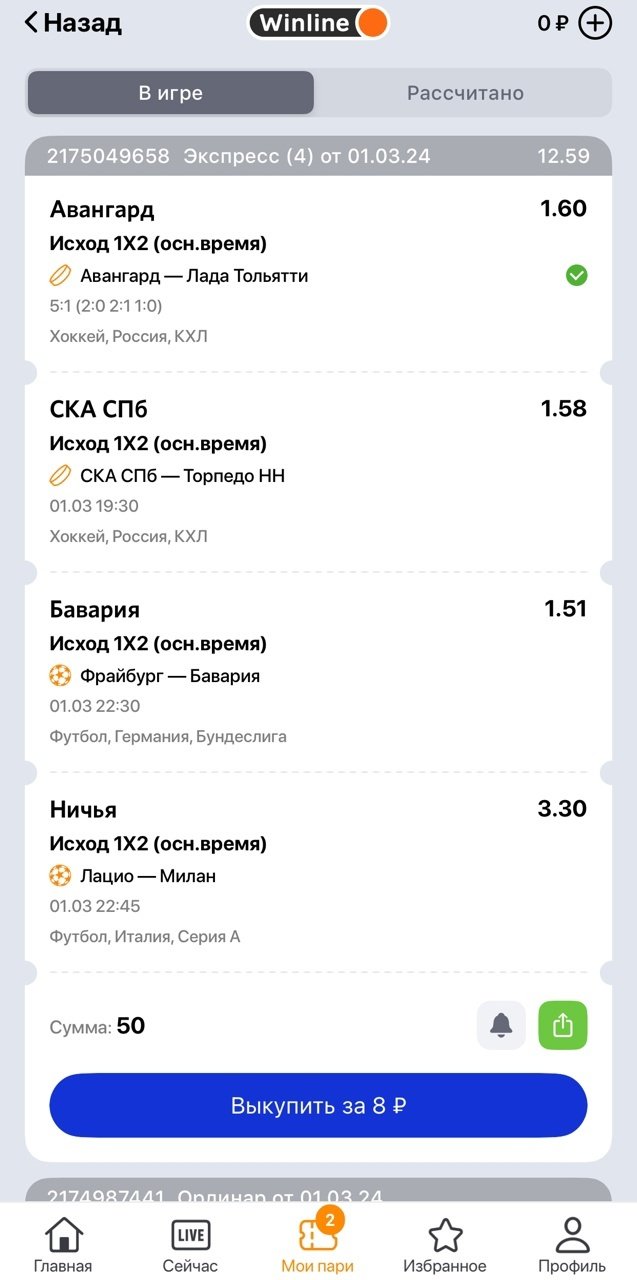Open the Профиль tab
Screen dimensions: 637x1280
tap(572, 1244)
